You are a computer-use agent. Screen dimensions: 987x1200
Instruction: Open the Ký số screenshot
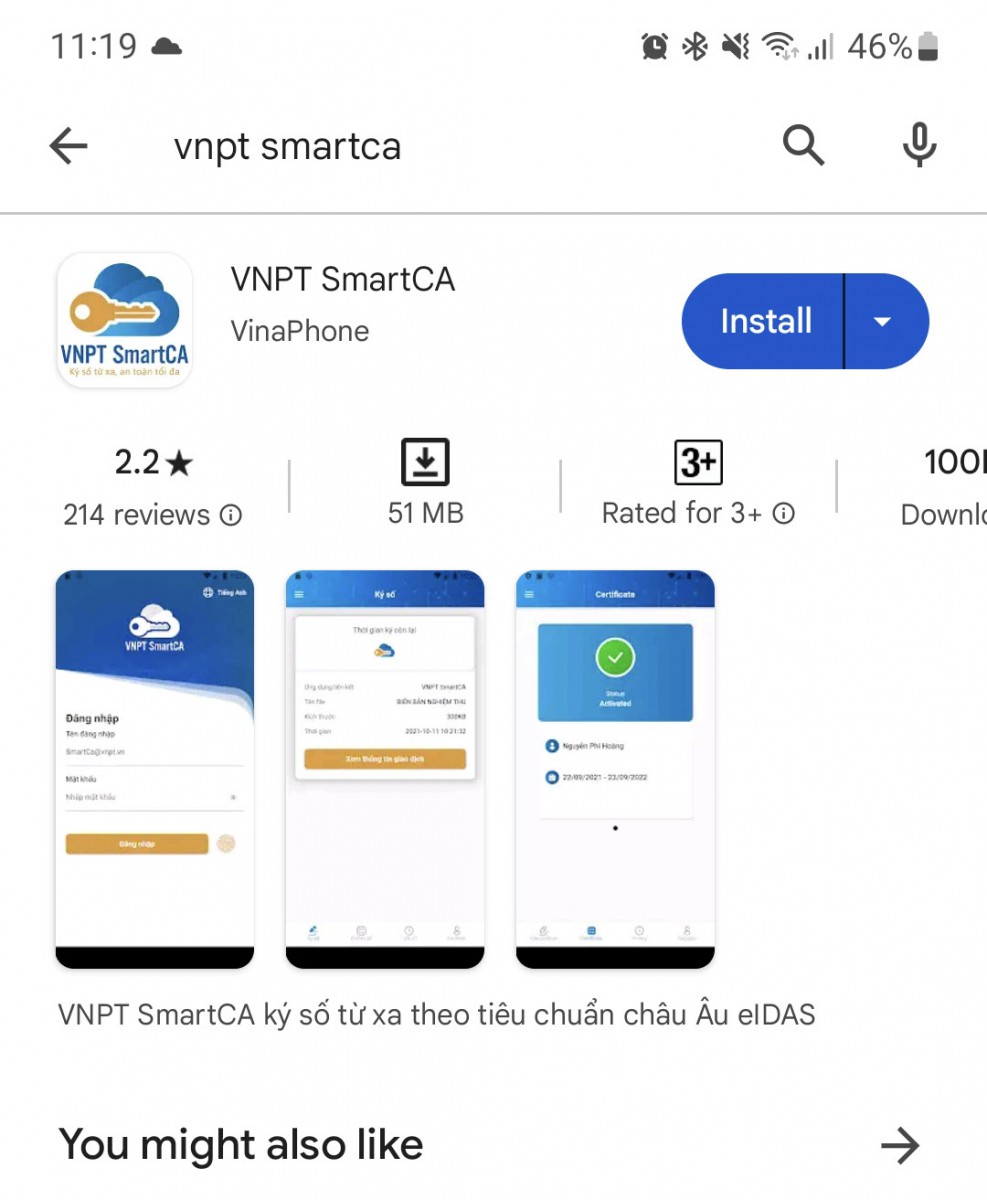385,768
